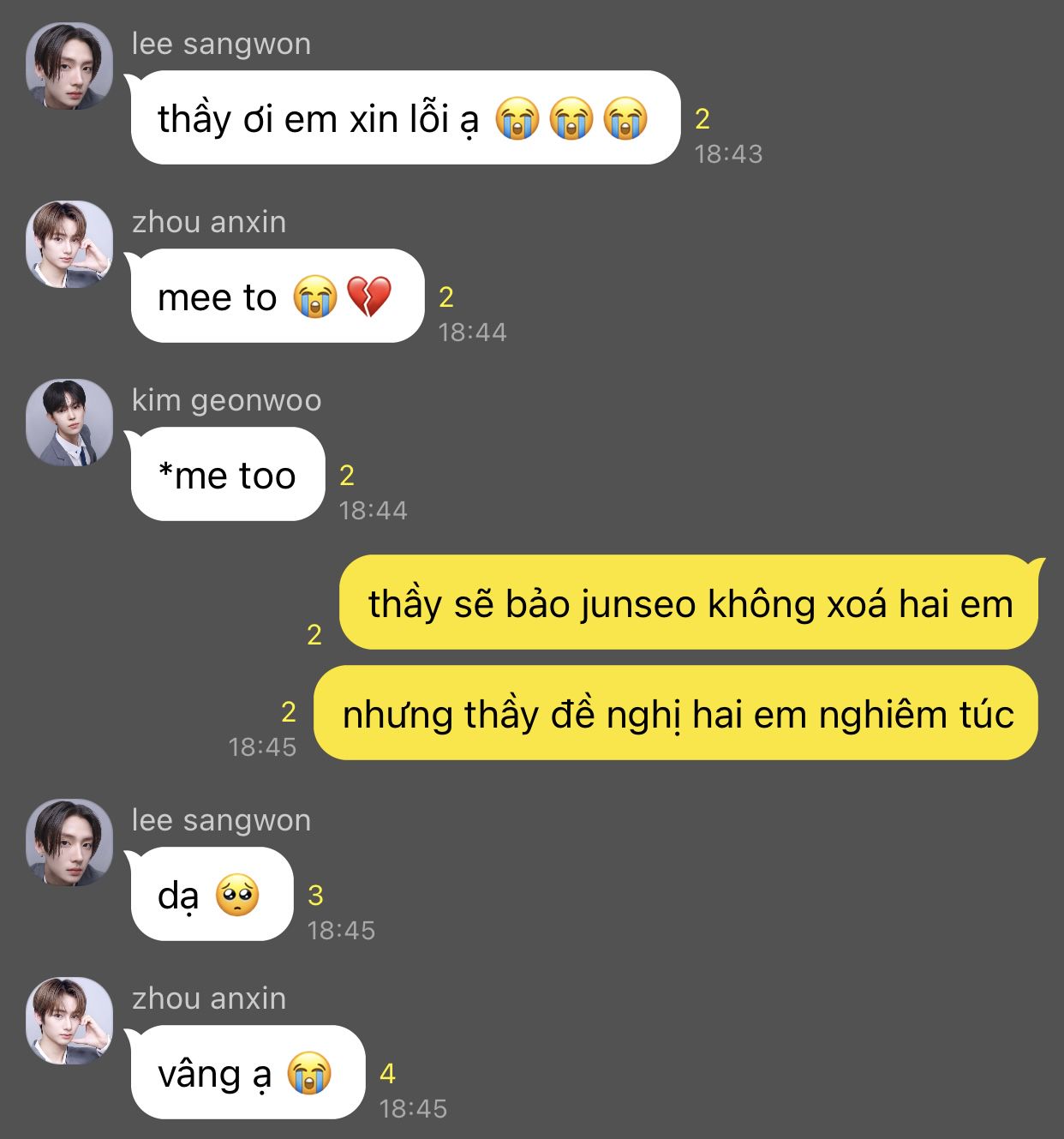Open lee sangwon's avatar beside the 'dạ' message
This screenshot has width=1064, height=1139.
pos(69,842)
